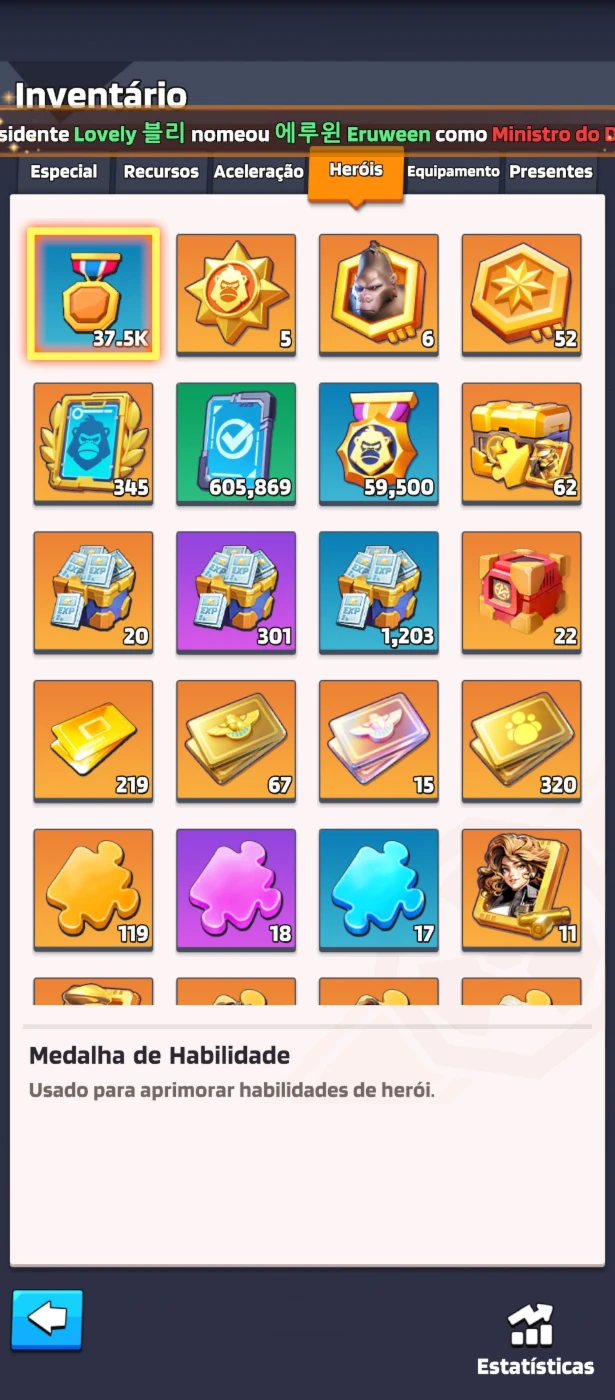
Task: Select the purple EXP chest with 301
Action: pos(236,592)
